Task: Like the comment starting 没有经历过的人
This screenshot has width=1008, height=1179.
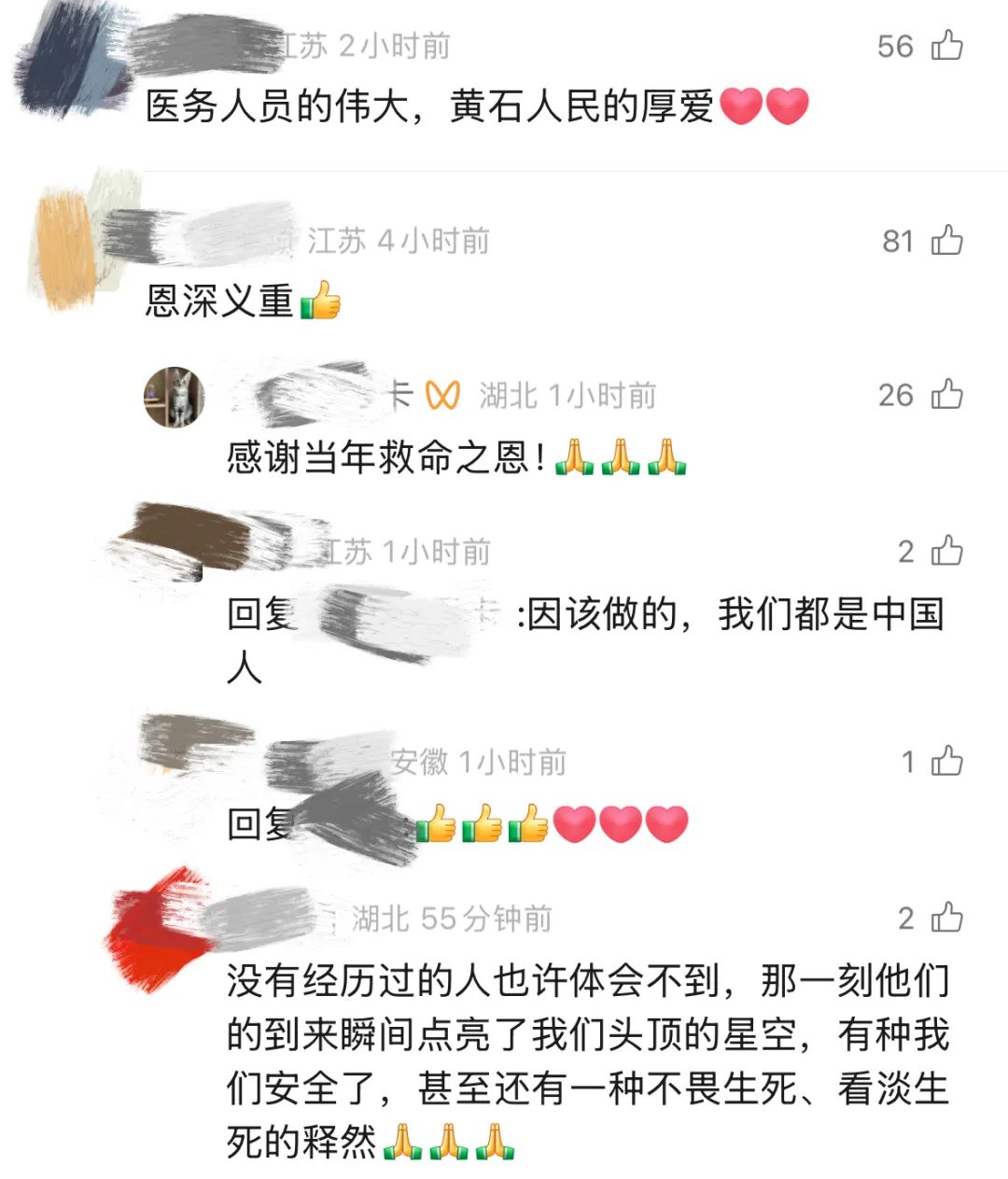Action: [x=946, y=918]
